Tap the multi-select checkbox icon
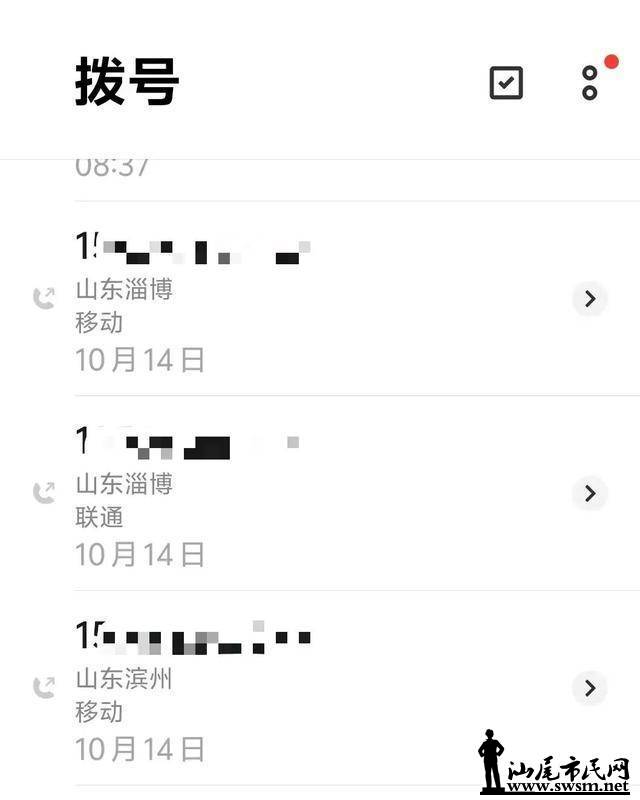The width and height of the screenshot is (640, 800). [x=506, y=83]
